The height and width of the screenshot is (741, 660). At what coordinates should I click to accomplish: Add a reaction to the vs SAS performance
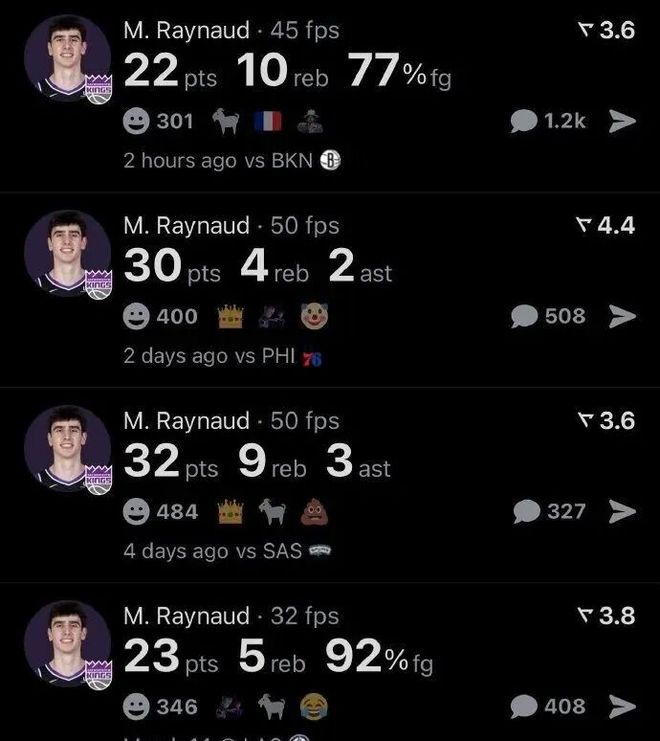pyautogui.click(x=135, y=512)
